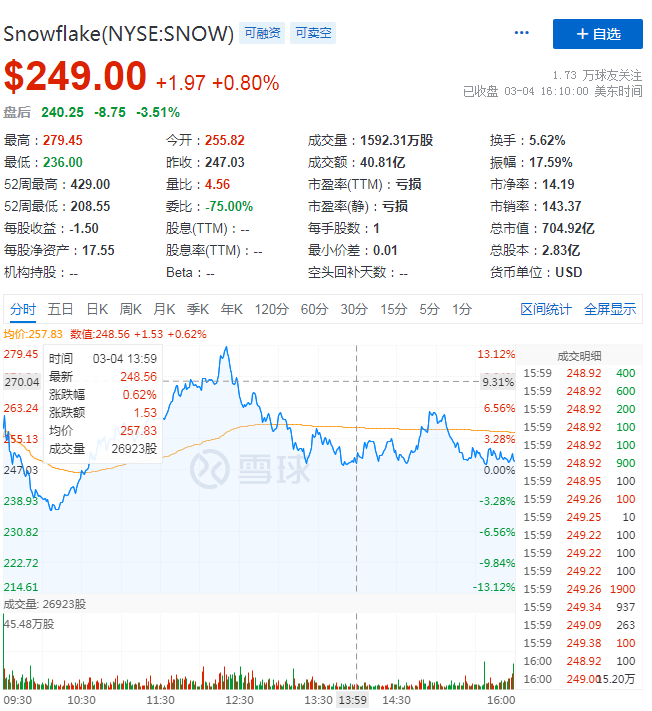Expand chart with 全屏显示
The width and height of the screenshot is (652, 711).
(x=610, y=309)
